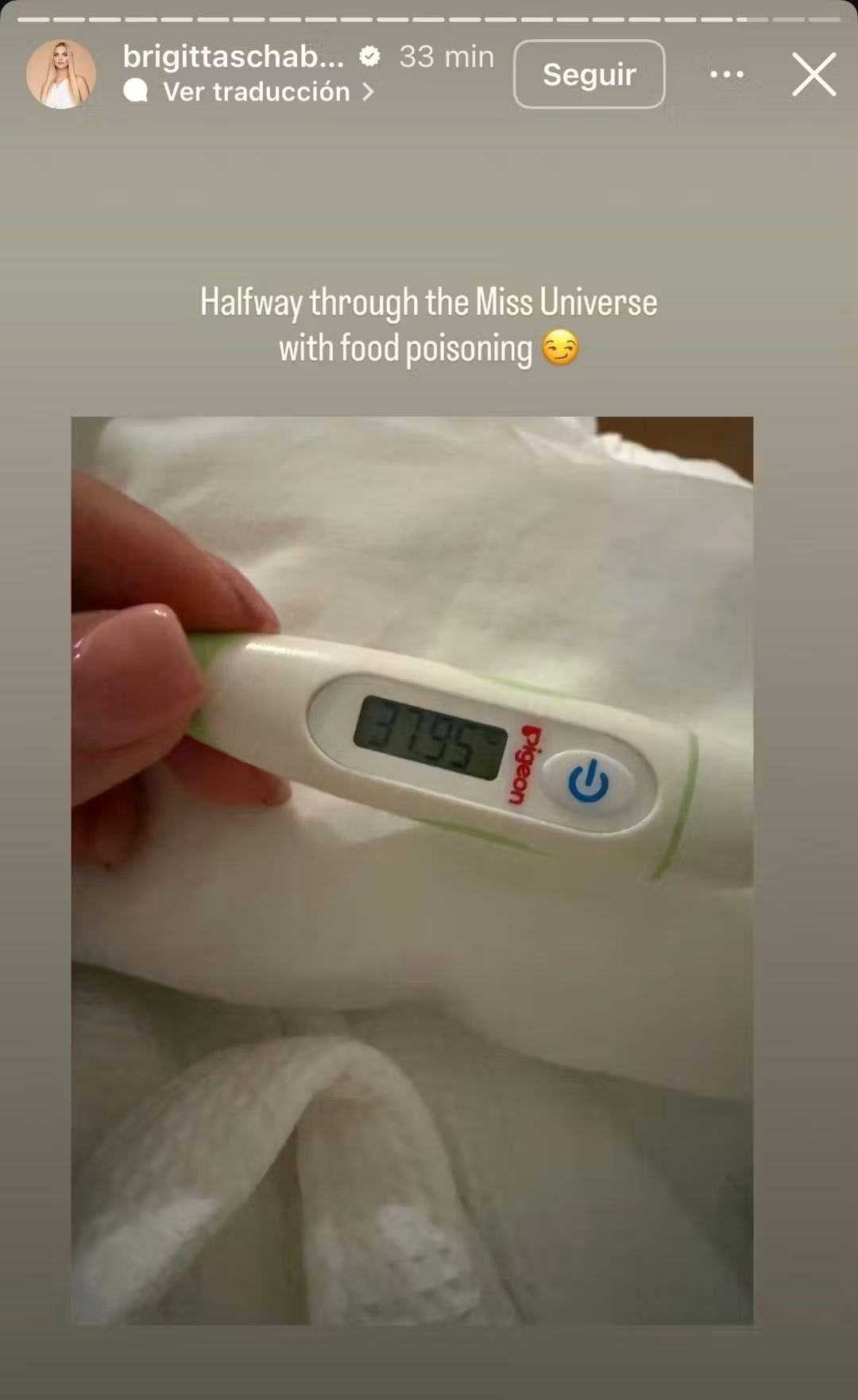Open the brigittaschab username link
The width and height of the screenshot is (858, 1400).
tap(234, 56)
